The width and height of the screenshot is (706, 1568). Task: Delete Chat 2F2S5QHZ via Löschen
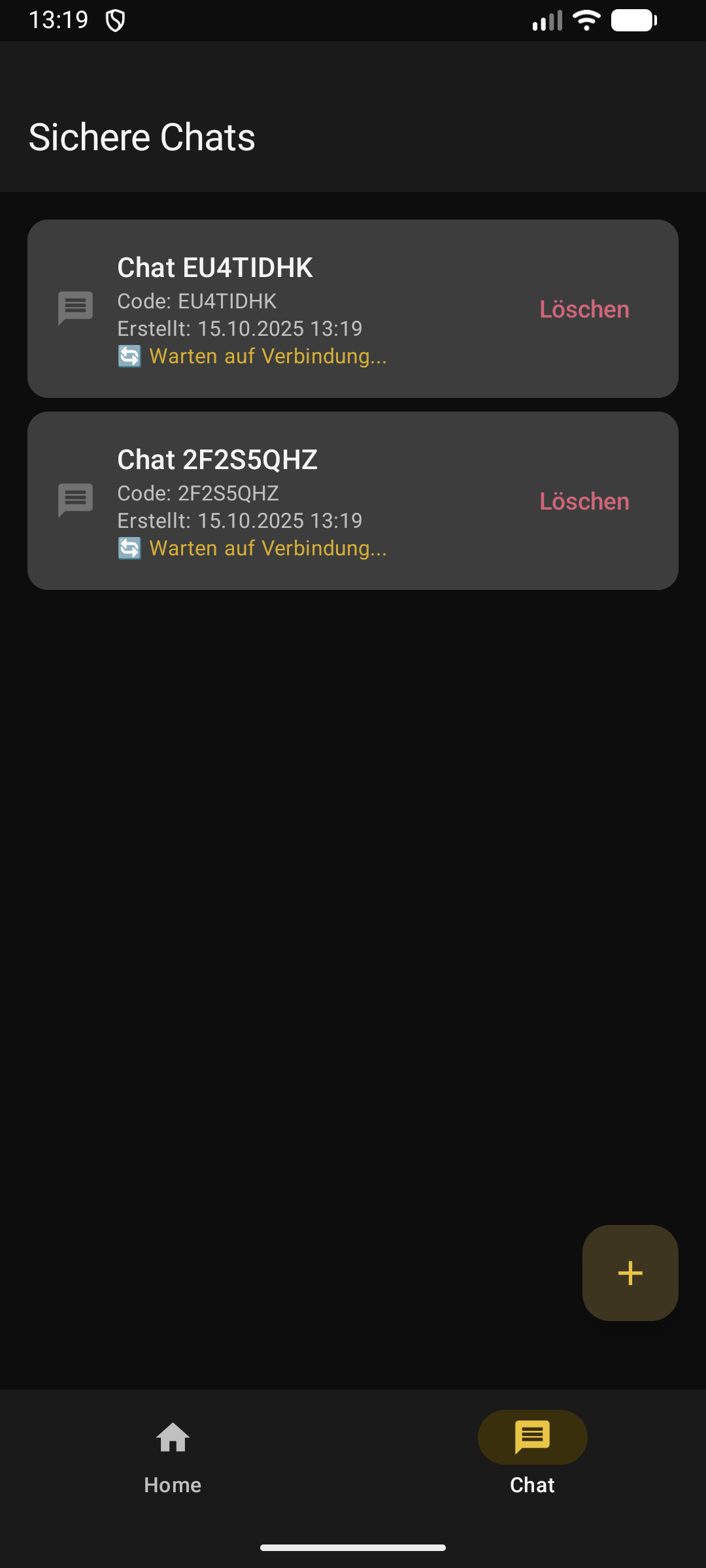coord(584,500)
